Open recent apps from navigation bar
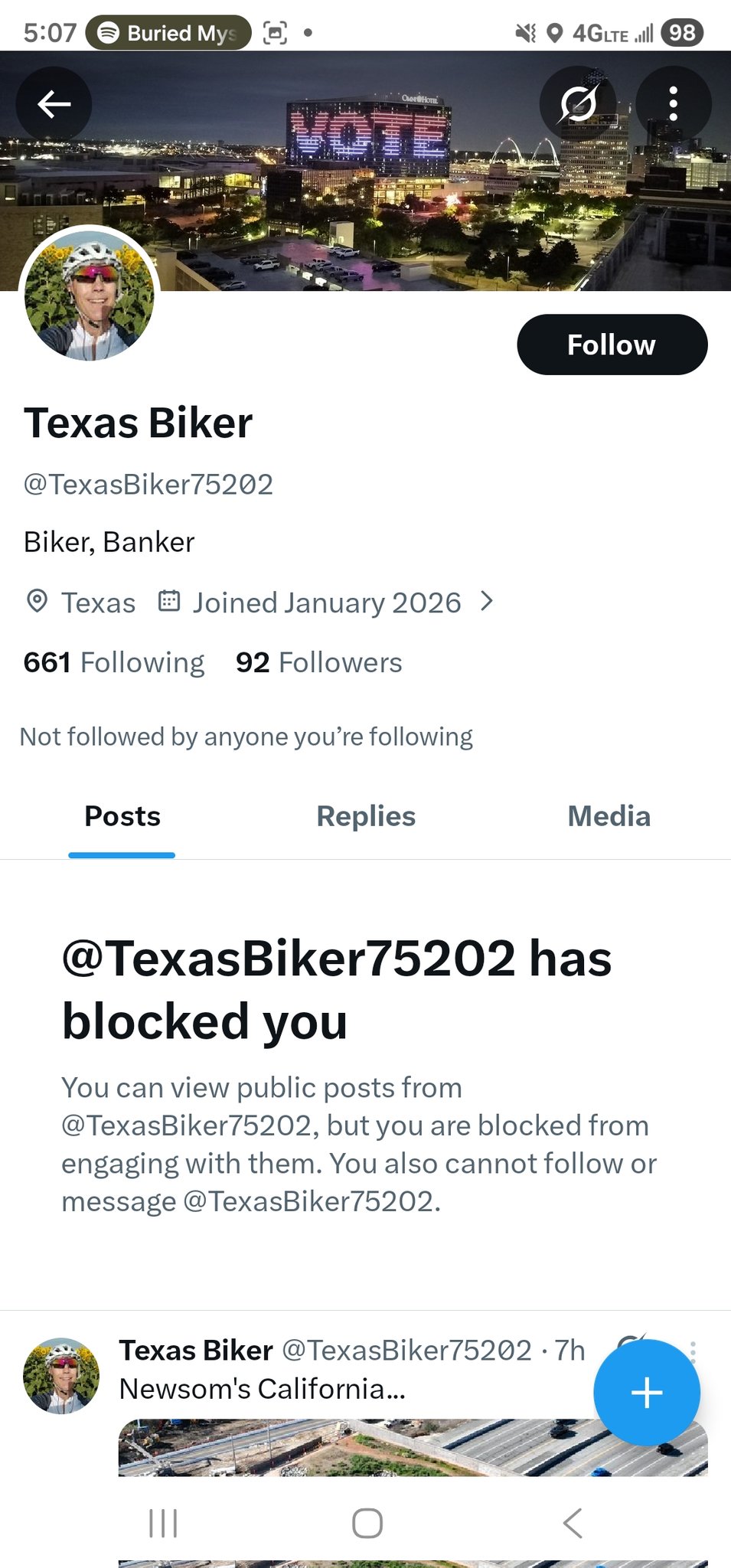The height and width of the screenshot is (1568, 731). tap(163, 1523)
